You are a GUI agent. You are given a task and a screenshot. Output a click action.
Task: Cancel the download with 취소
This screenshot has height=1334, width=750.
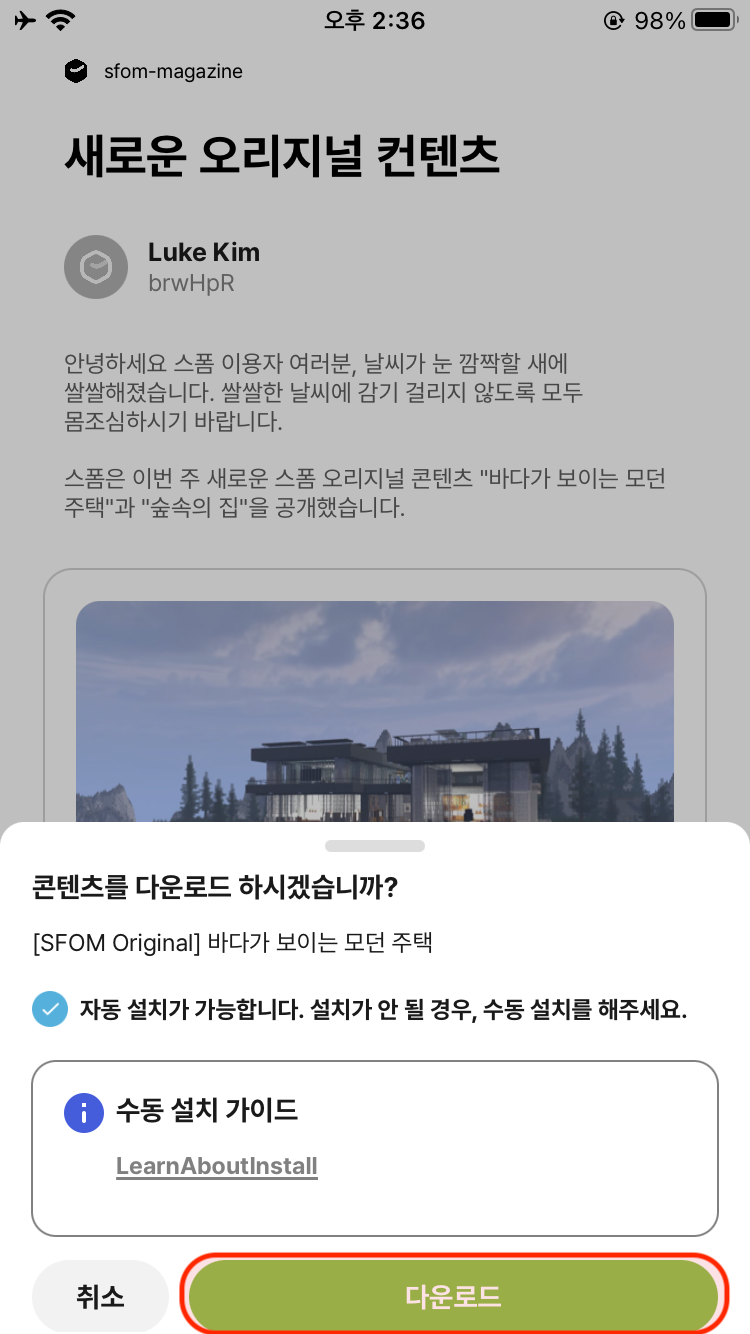[x=100, y=1297]
